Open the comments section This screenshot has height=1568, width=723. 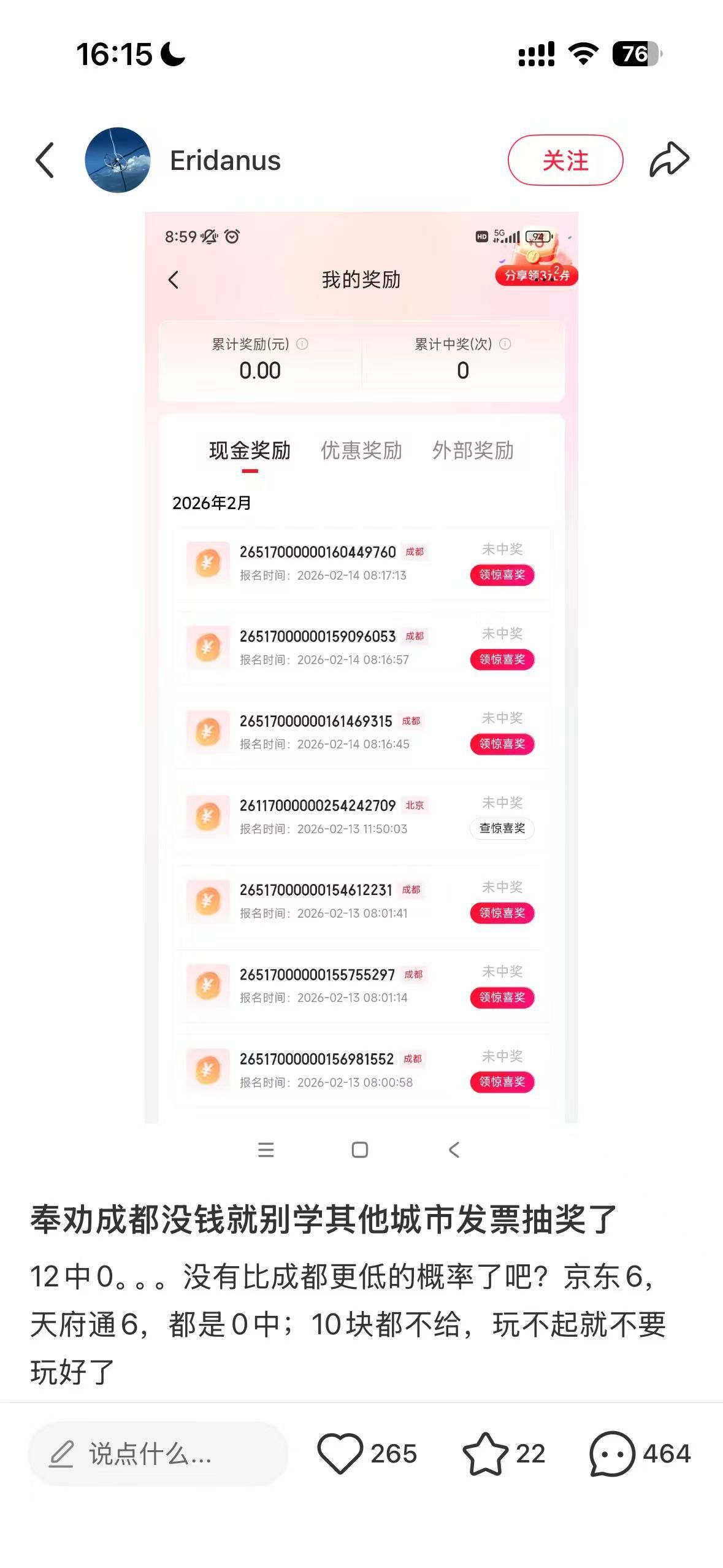point(612,1453)
